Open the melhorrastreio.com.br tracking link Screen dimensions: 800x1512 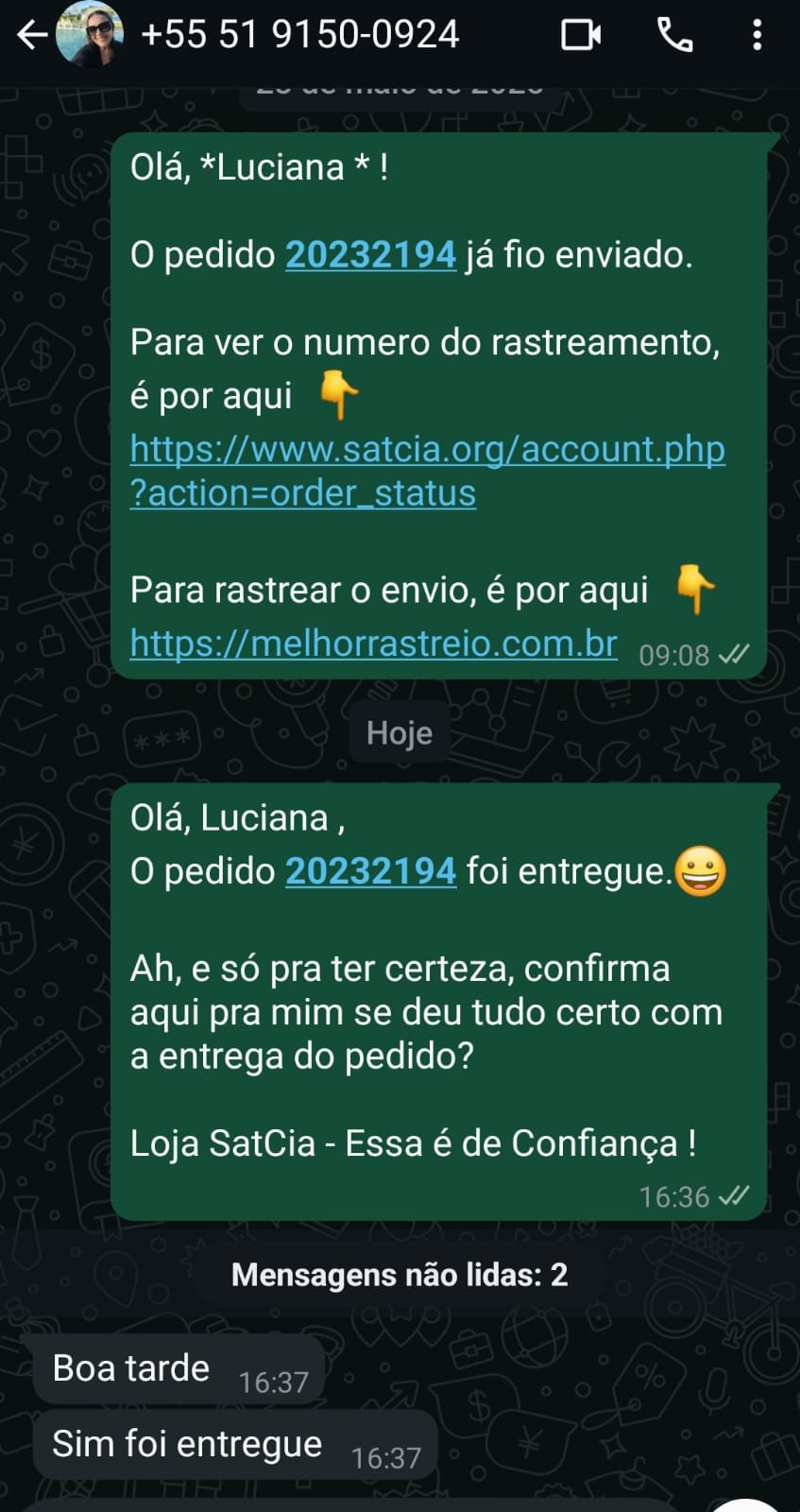click(373, 644)
